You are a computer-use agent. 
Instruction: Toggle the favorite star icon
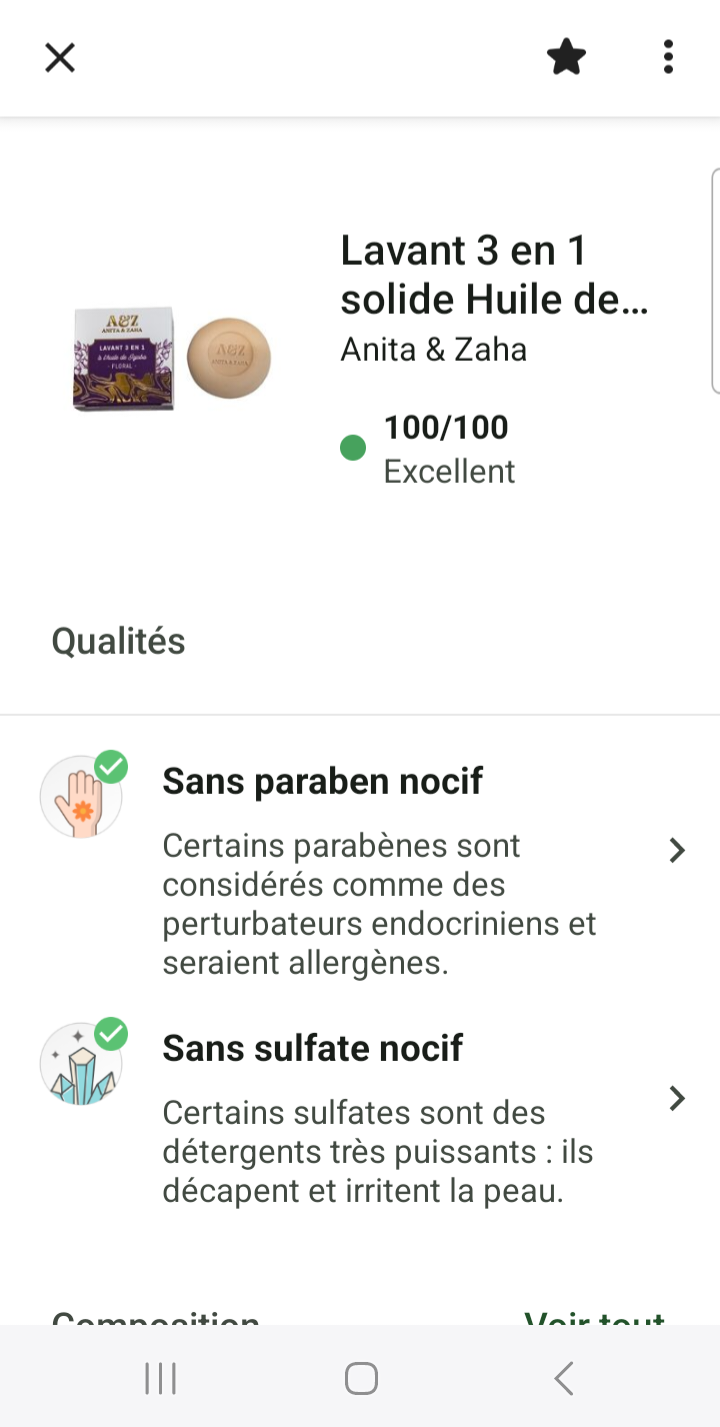coord(566,58)
